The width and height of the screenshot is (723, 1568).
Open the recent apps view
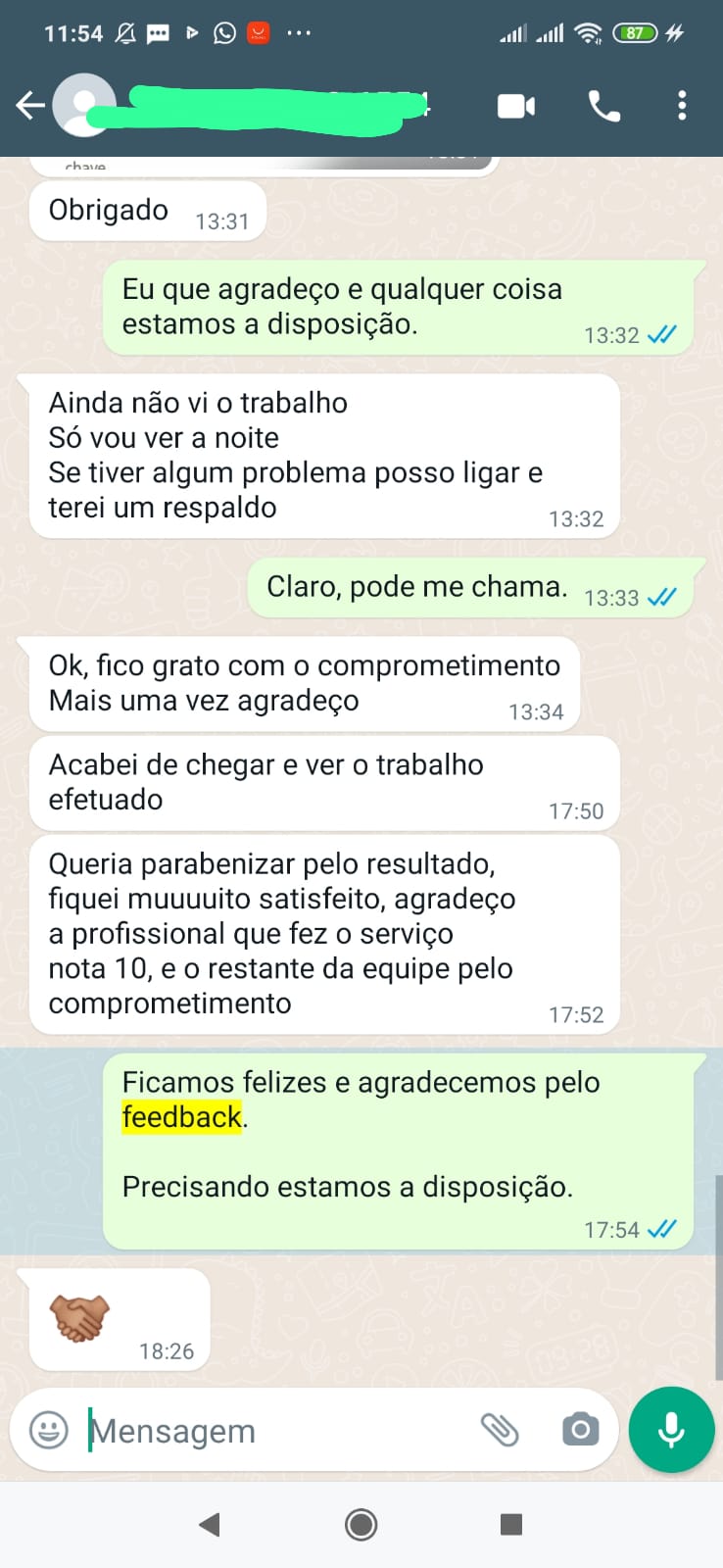510,1524
